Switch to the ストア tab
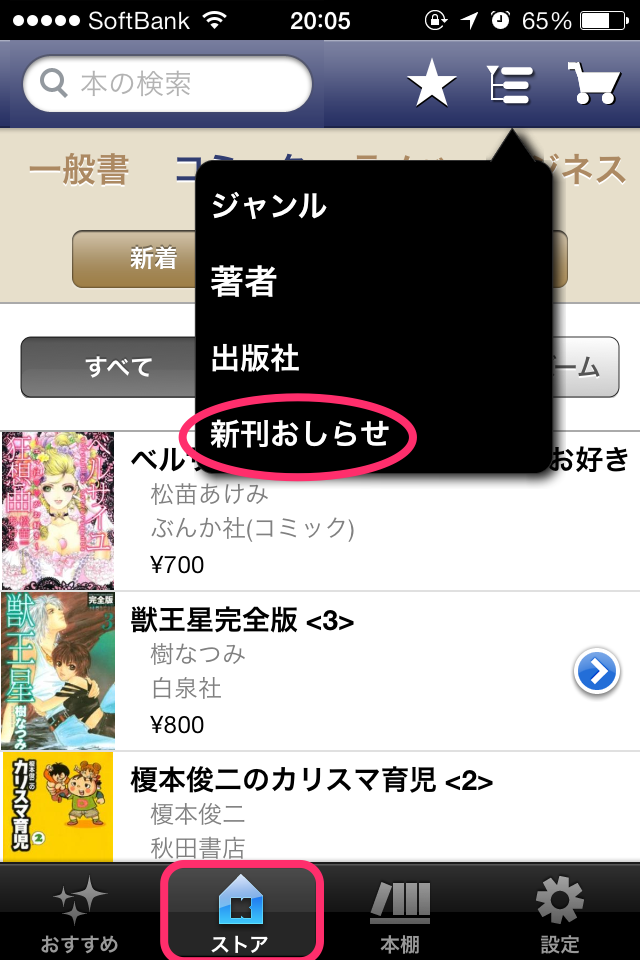The height and width of the screenshot is (960, 640). point(240,914)
